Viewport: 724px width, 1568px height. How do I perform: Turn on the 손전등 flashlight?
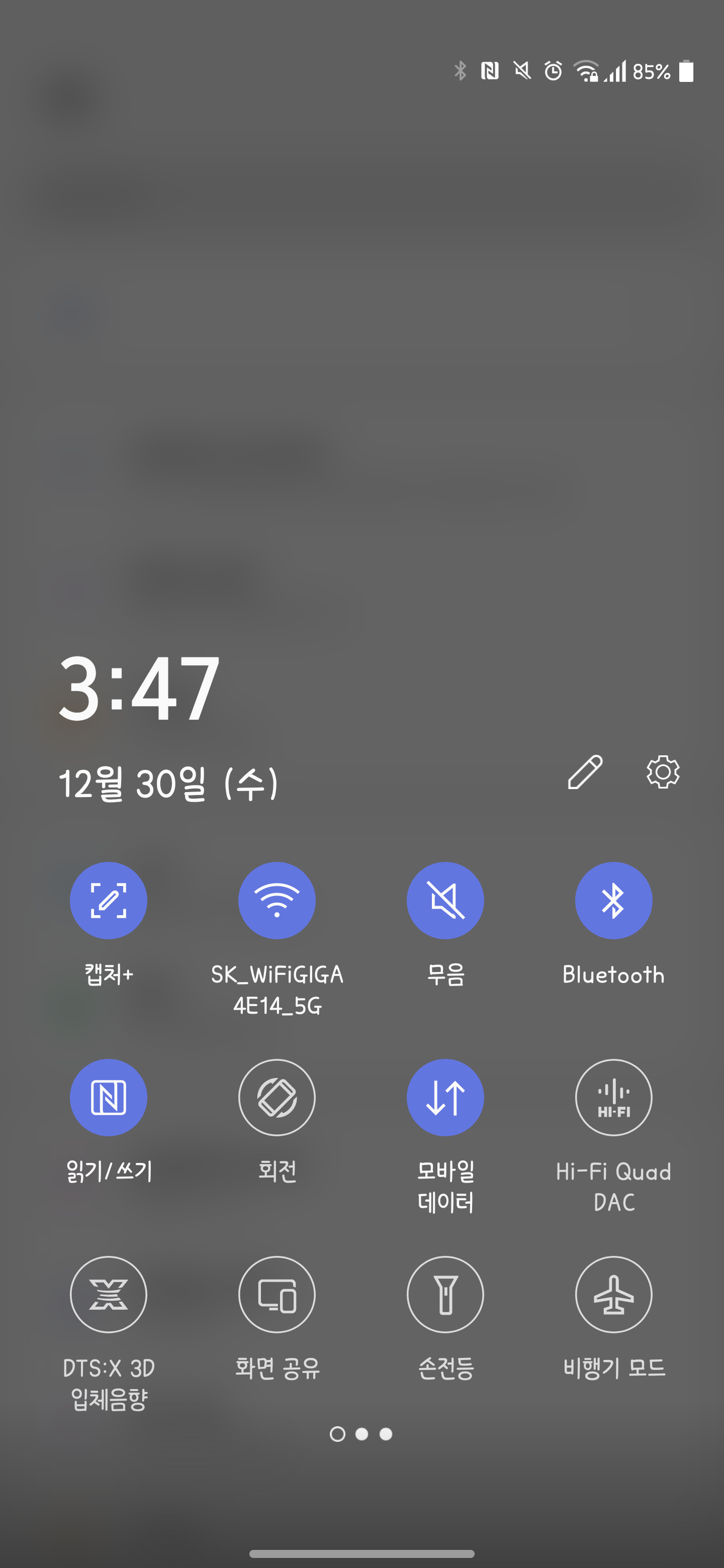click(445, 1295)
